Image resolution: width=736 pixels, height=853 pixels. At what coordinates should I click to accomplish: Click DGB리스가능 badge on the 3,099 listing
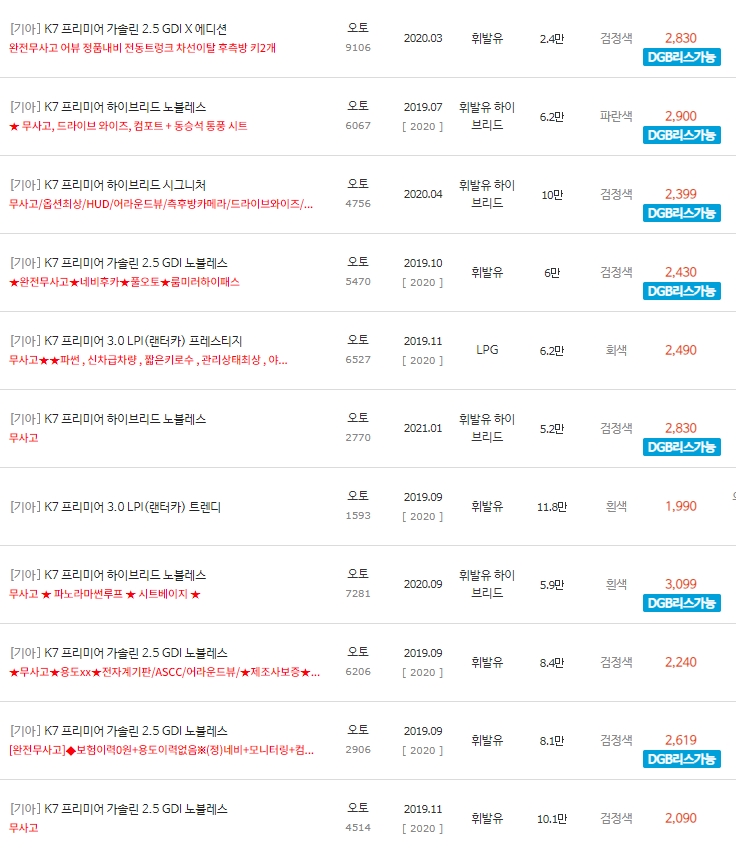click(681, 605)
